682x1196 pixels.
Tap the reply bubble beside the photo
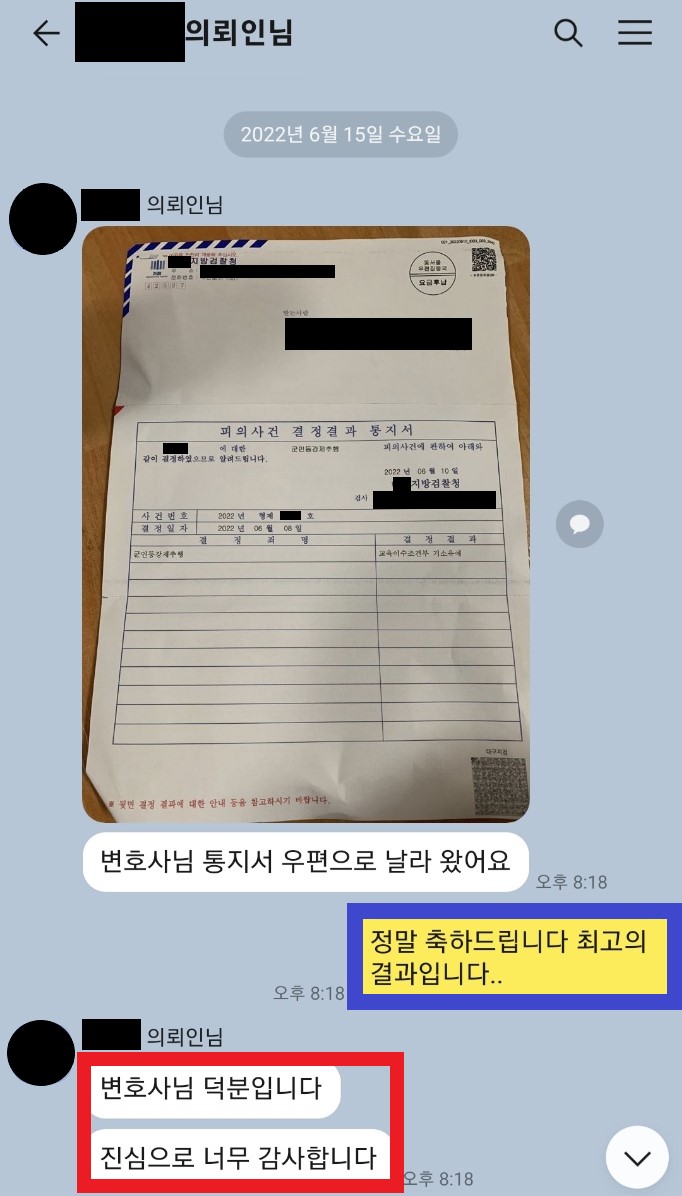tap(580, 523)
